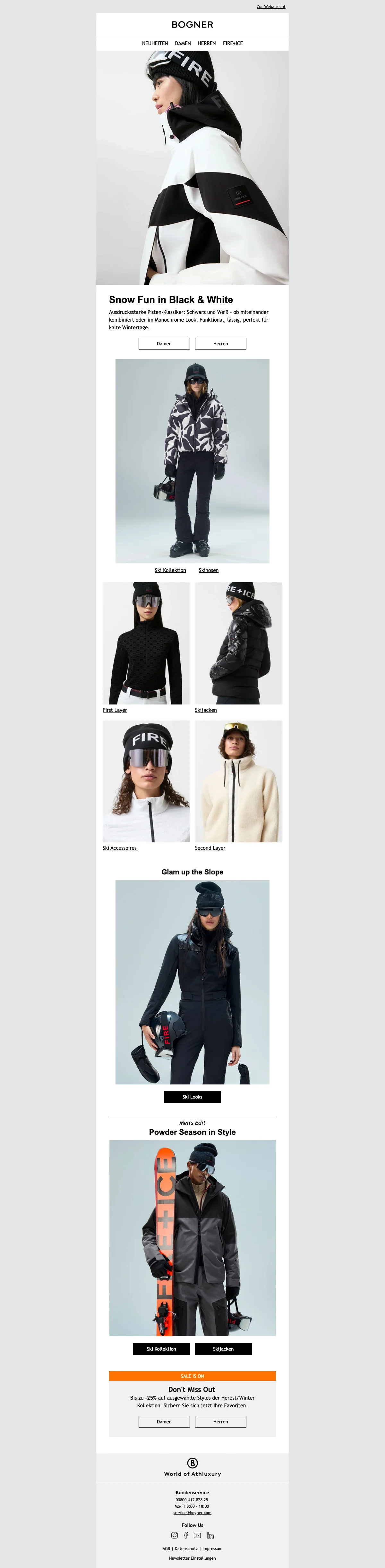Open the First Layer link
The height and width of the screenshot is (1568, 385).
coord(115,710)
